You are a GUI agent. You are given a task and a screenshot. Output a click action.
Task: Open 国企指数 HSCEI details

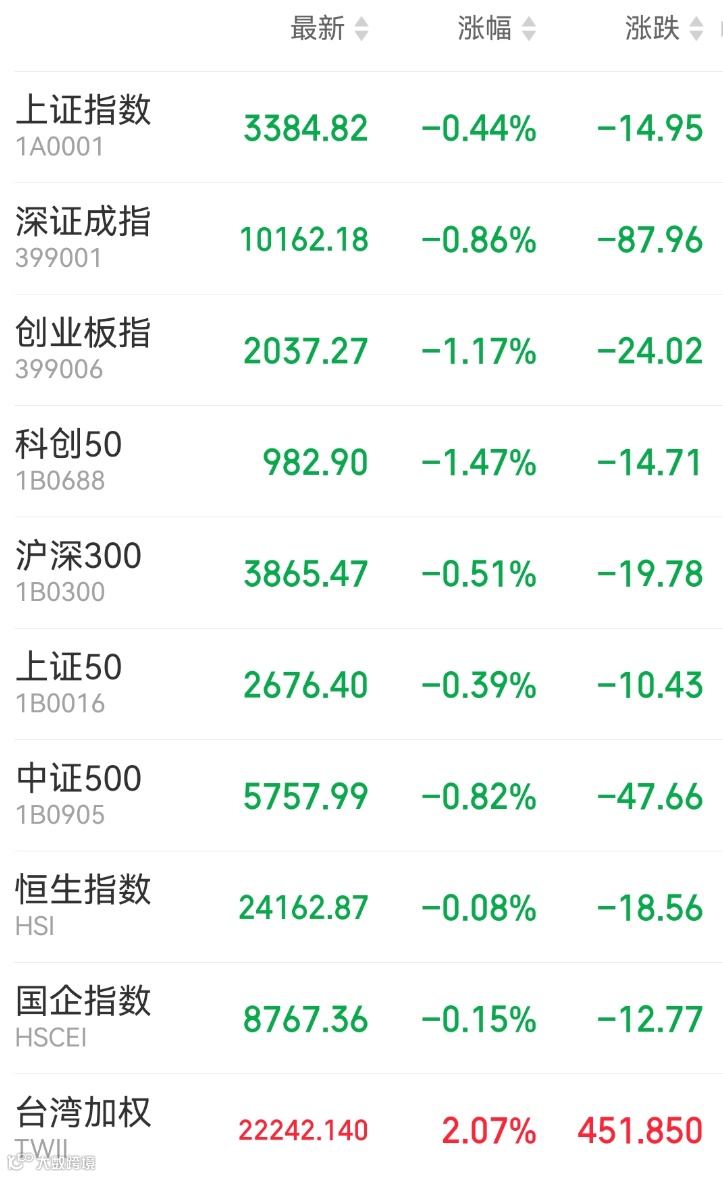pos(368,1018)
